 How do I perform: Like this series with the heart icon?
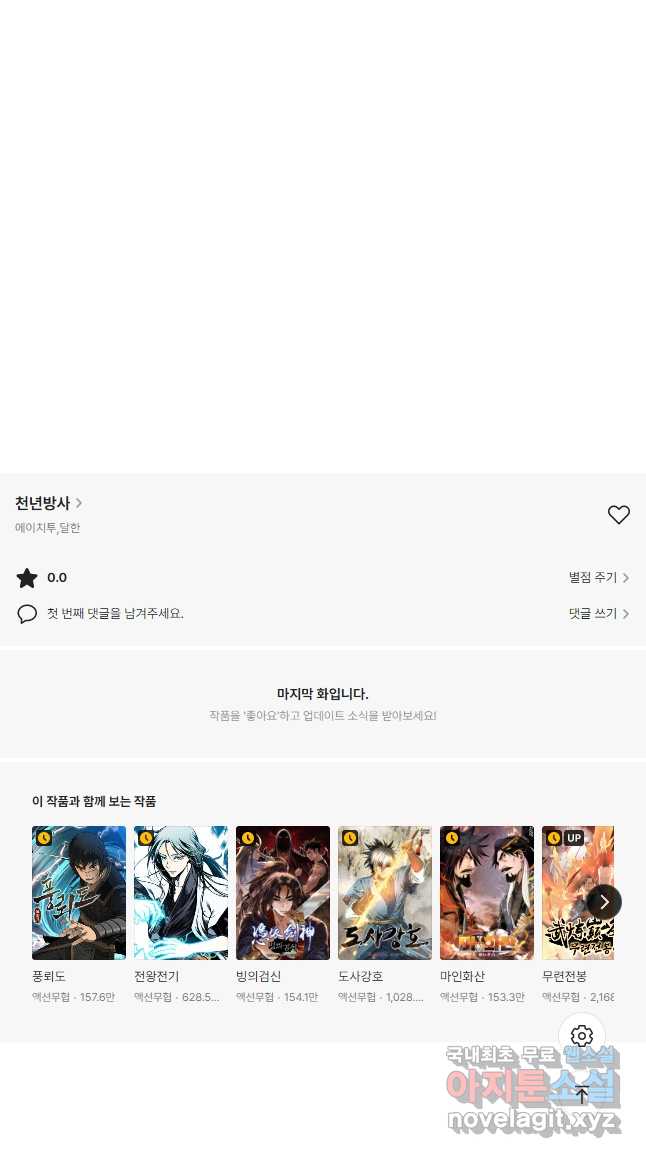(x=619, y=515)
